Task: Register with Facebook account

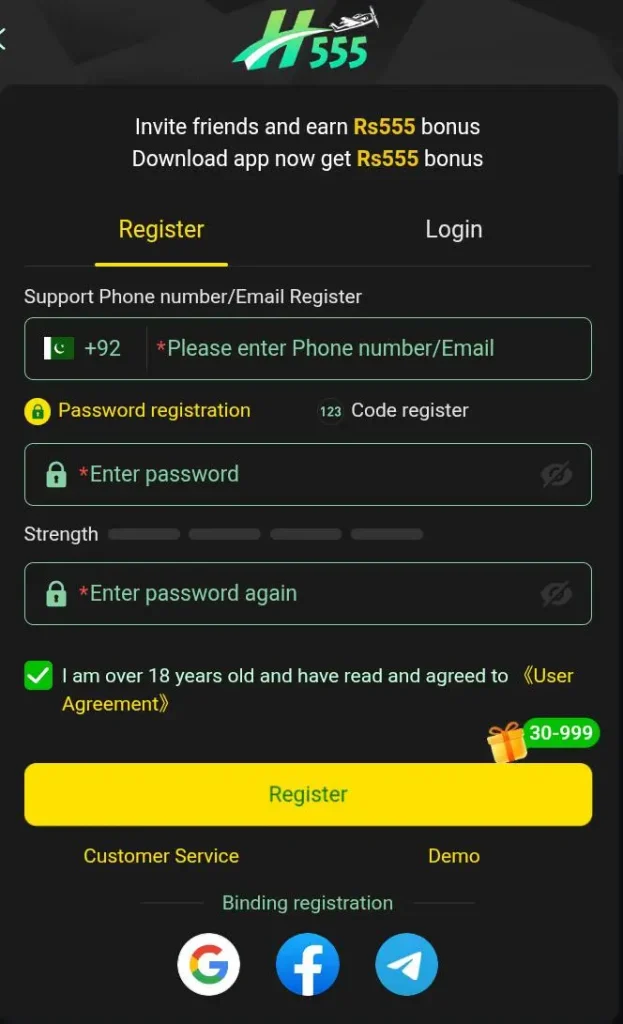Action: coord(308,965)
